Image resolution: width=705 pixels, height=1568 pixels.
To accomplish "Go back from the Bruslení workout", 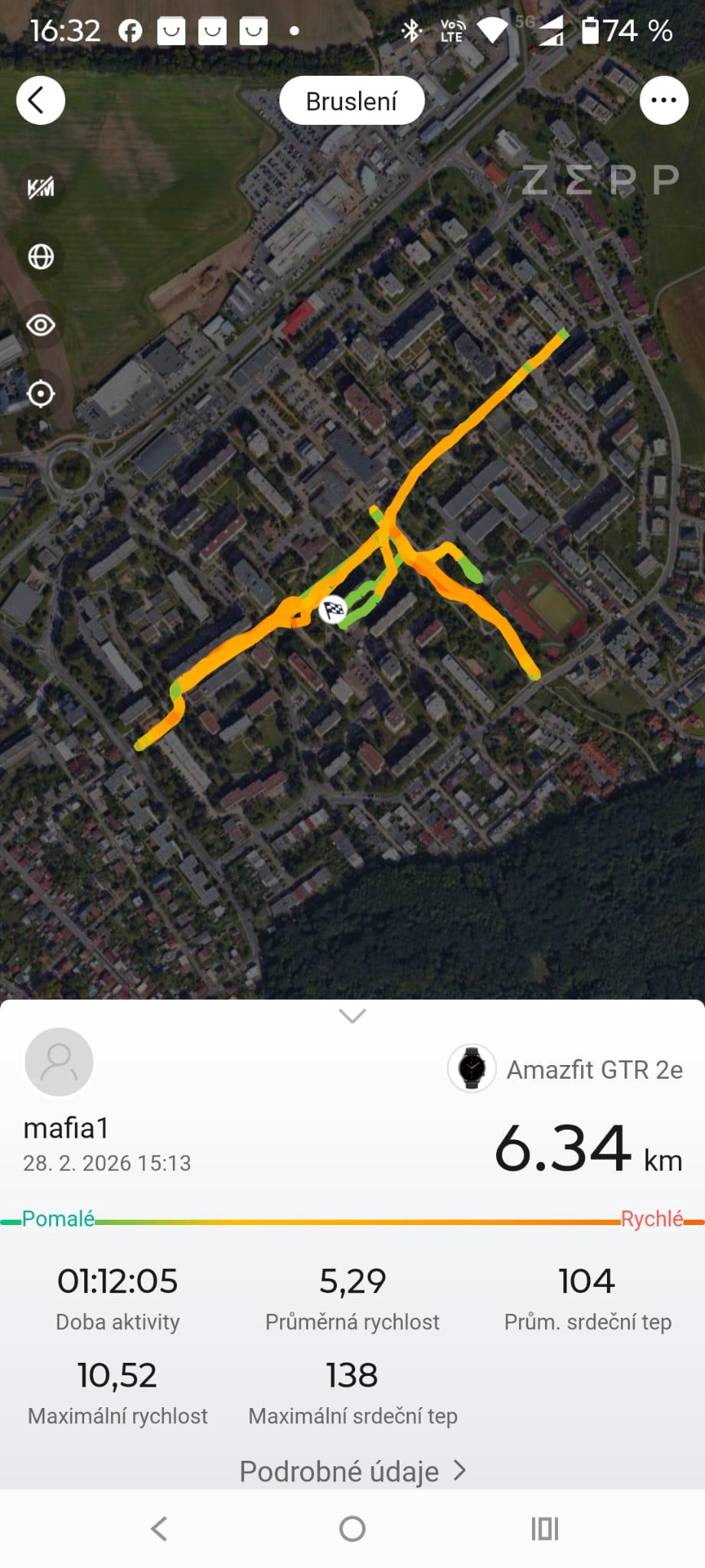I will pos(40,100).
